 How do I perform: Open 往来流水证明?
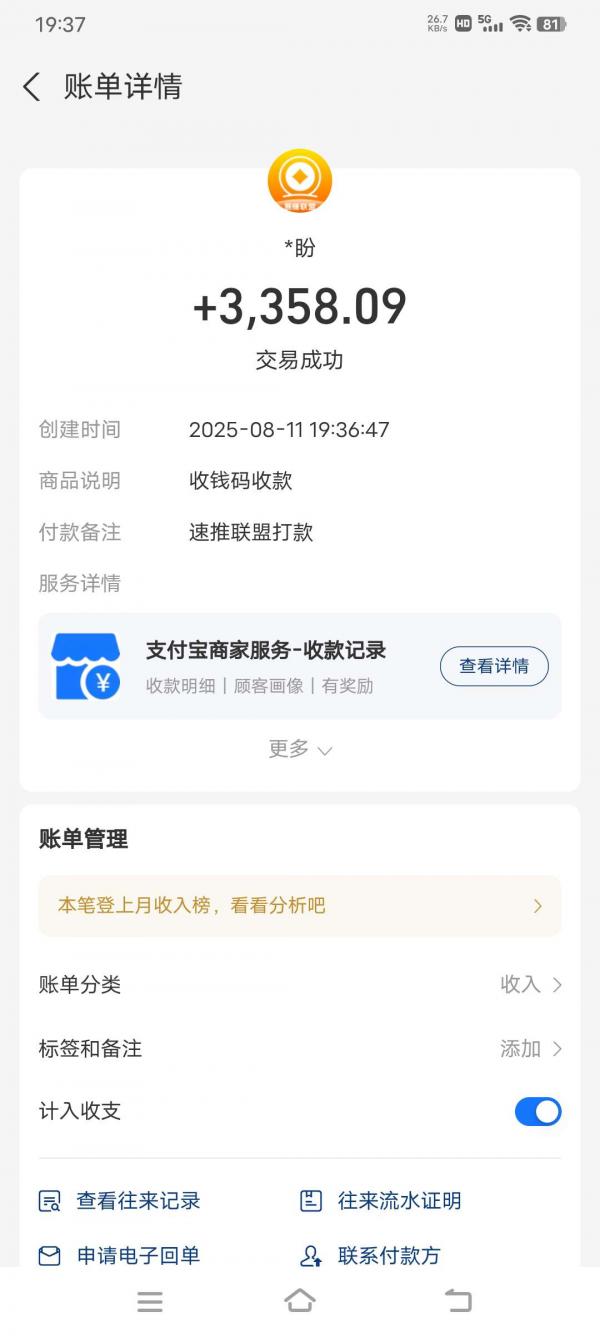[381, 1201]
